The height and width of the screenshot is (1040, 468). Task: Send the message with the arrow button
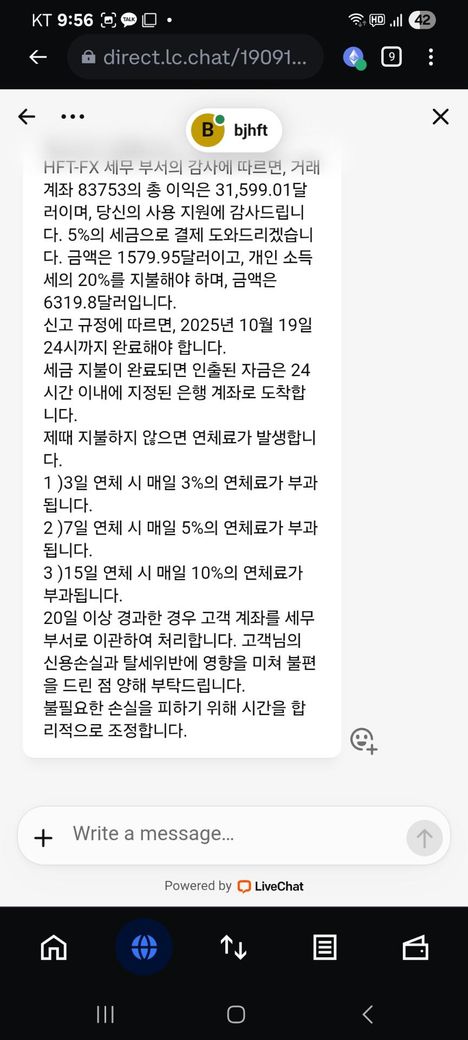pos(424,838)
